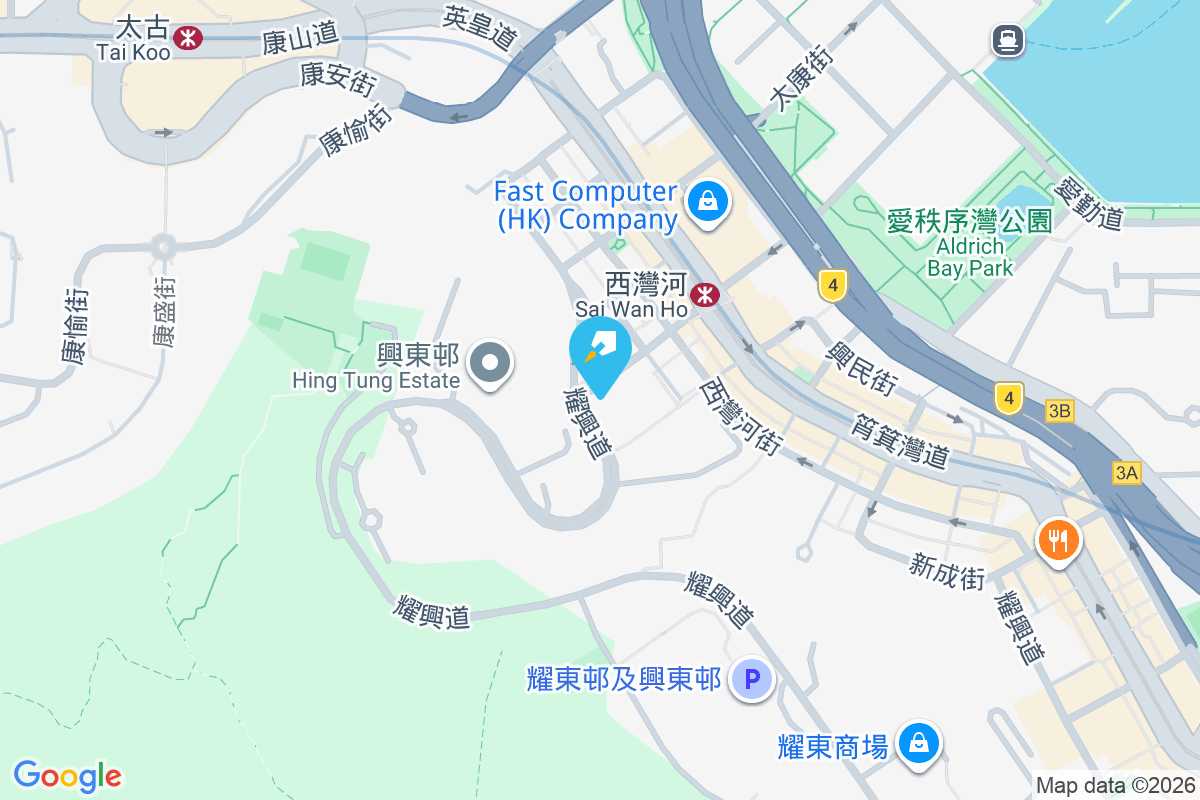This screenshot has height=800, width=1200.
Task: Open the Sai Wan Ho MTR station icon
Action: tap(706, 295)
